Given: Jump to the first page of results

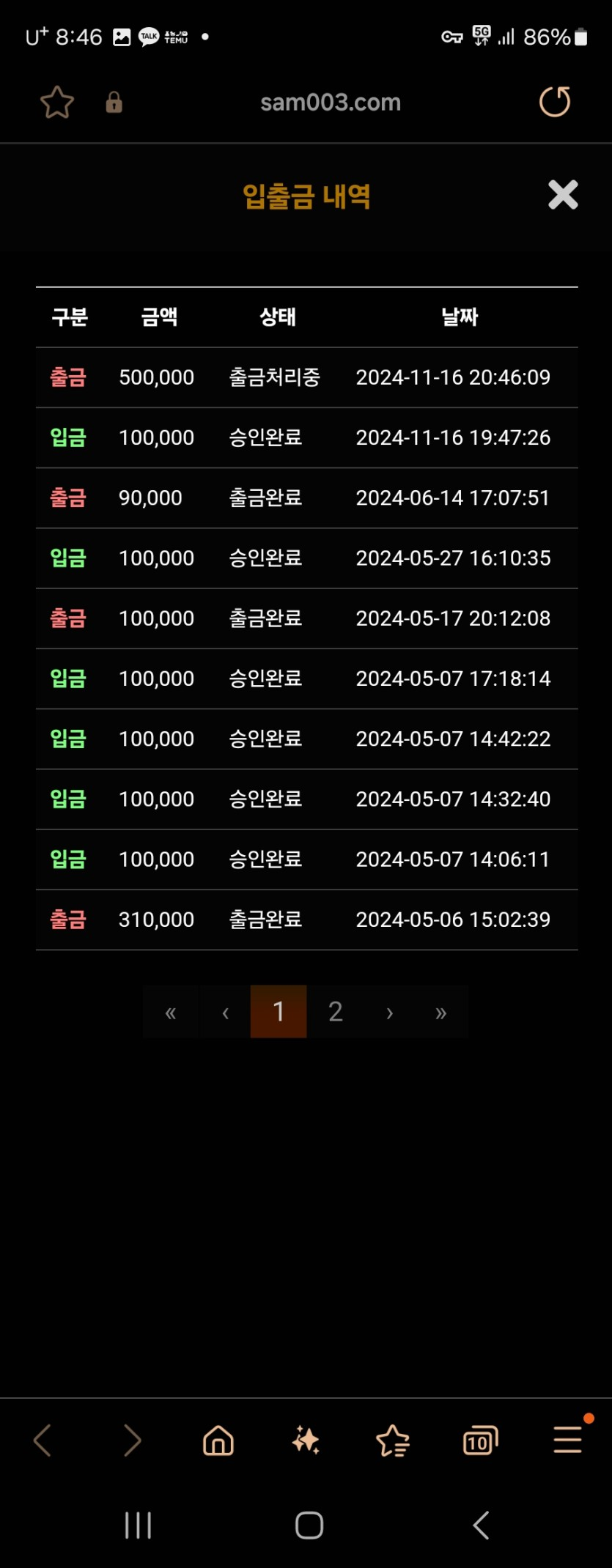Looking at the screenshot, I should pyautogui.click(x=171, y=1013).
